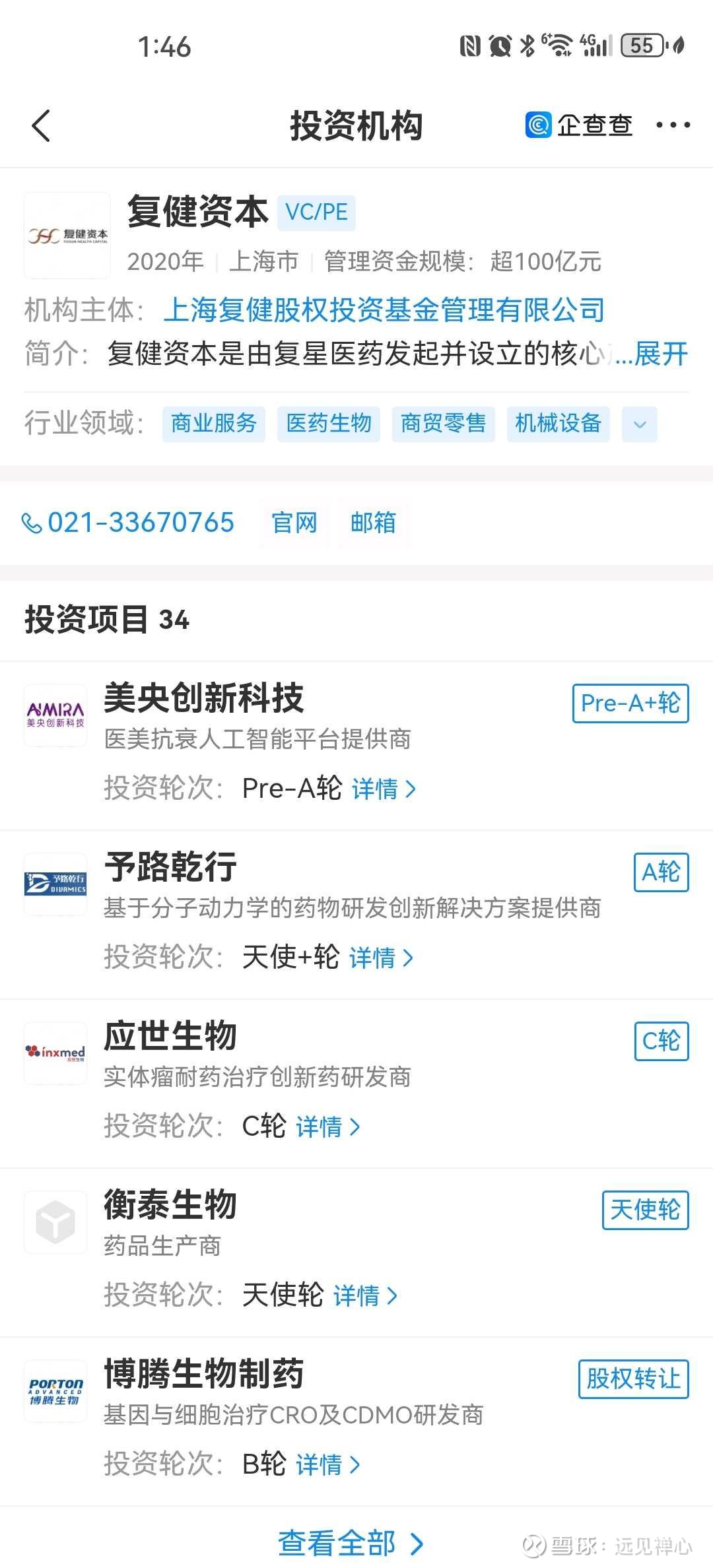The width and height of the screenshot is (713, 1568).
Task: Select the 商贸零售 industry chip
Action: (x=444, y=423)
